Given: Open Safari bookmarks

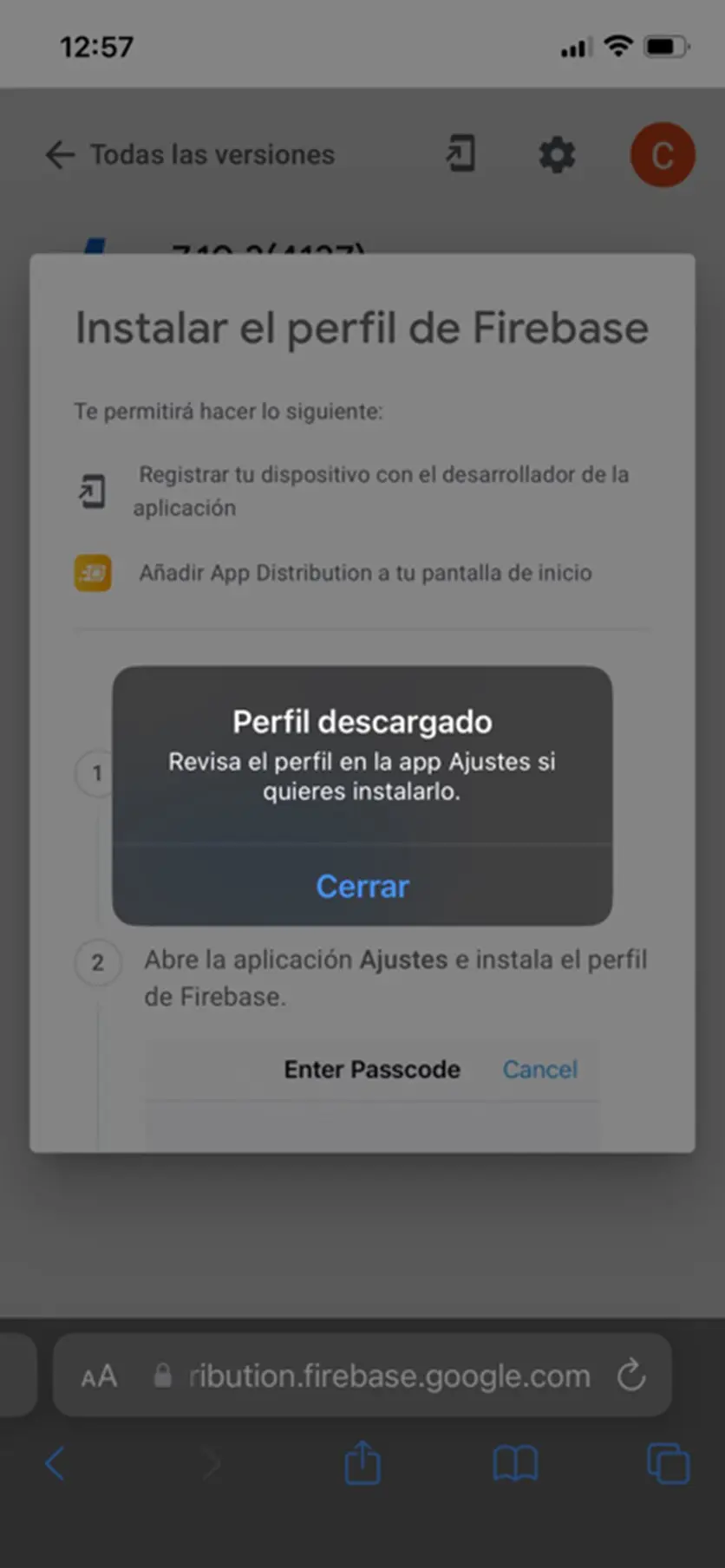Looking at the screenshot, I should [515, 1464].
